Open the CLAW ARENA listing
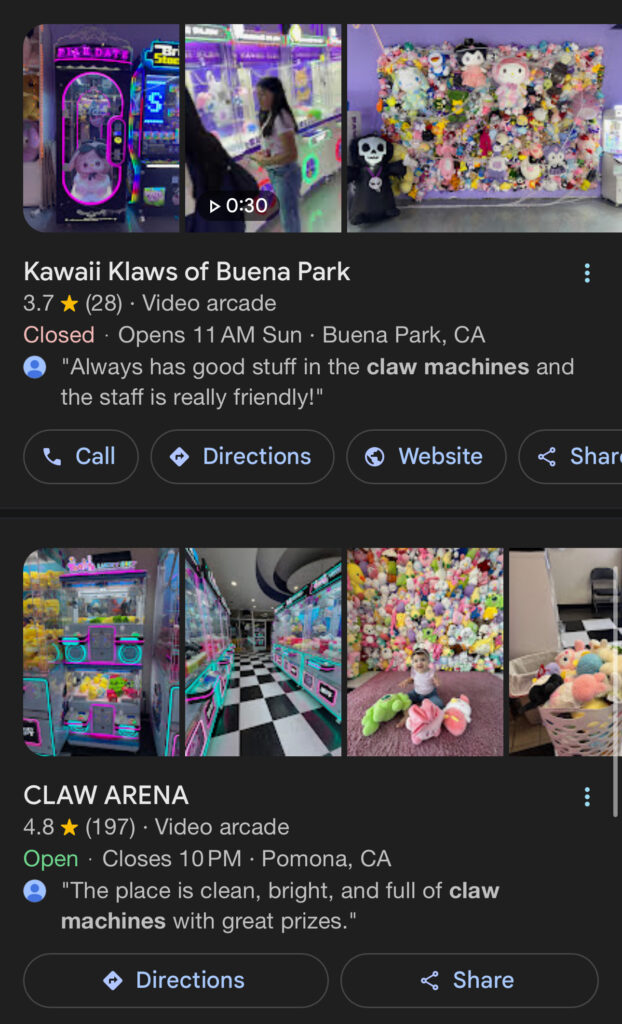622x1024 pixels. coord(106,795)
